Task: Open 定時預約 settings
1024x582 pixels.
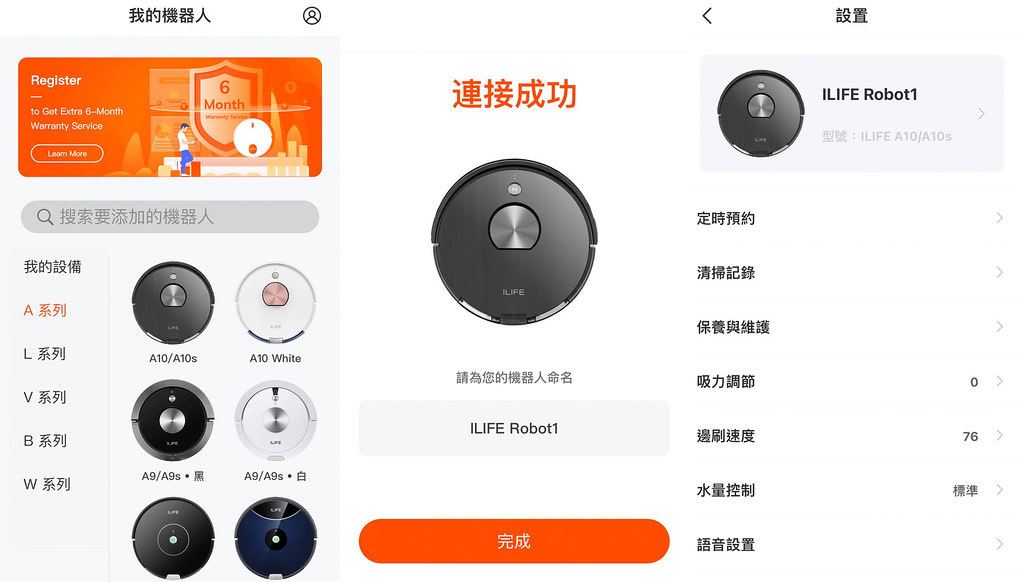Action: [851, 218]
